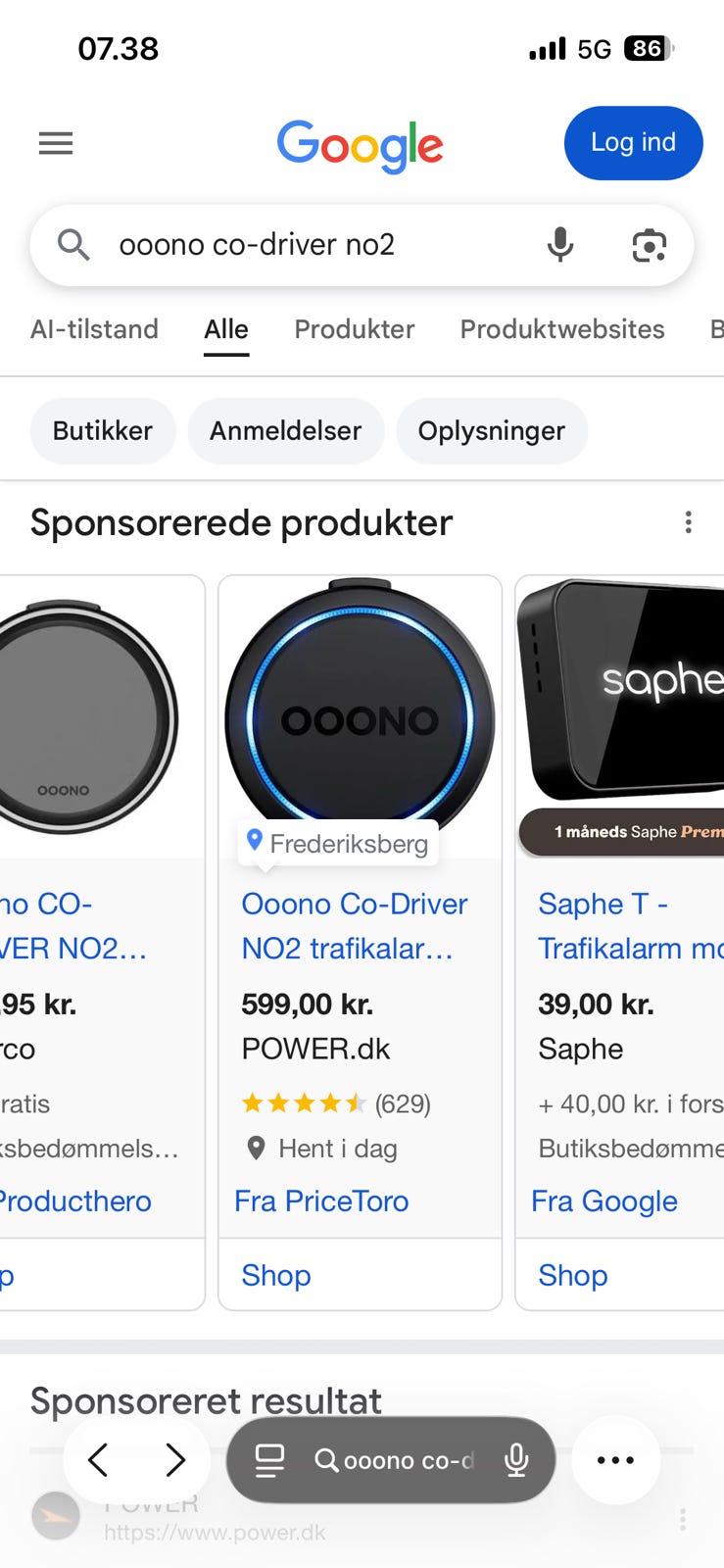Viewport: 724px width, 1568px height.
Task: Switch to the Produktwebsites tab
Action: tap(562, 329)
